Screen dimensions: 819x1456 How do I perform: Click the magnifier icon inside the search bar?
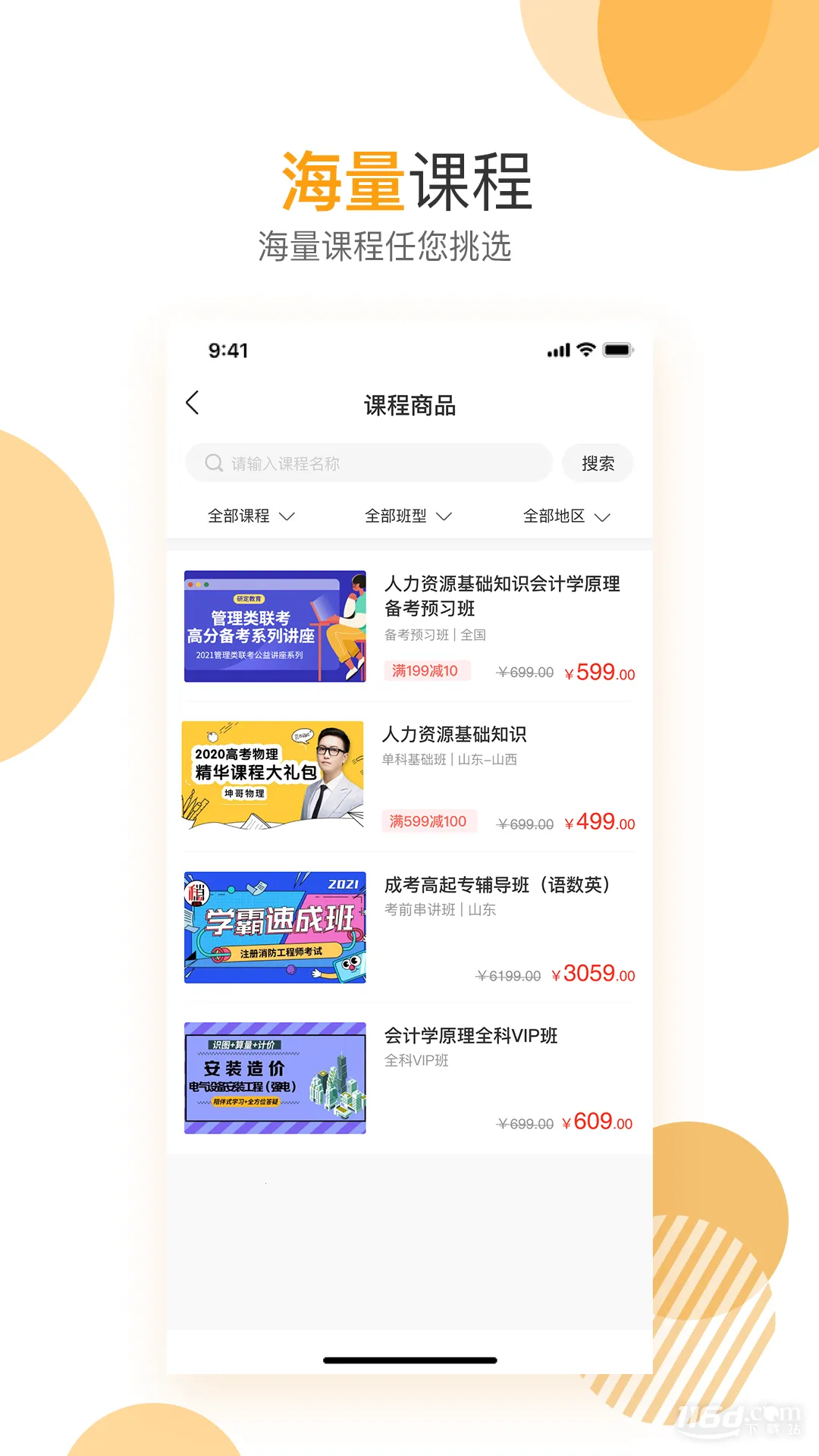point(212,463)
